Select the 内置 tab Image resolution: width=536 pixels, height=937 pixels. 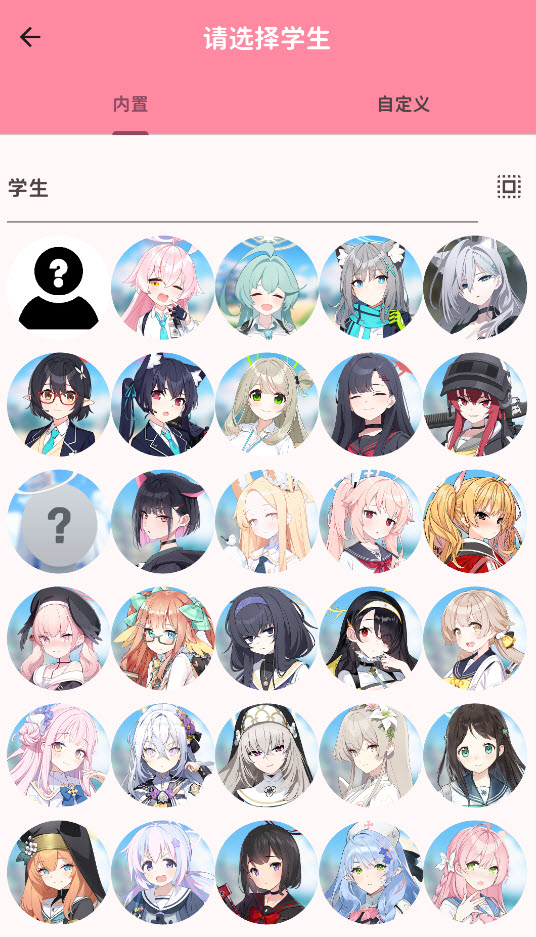(130, 104)
